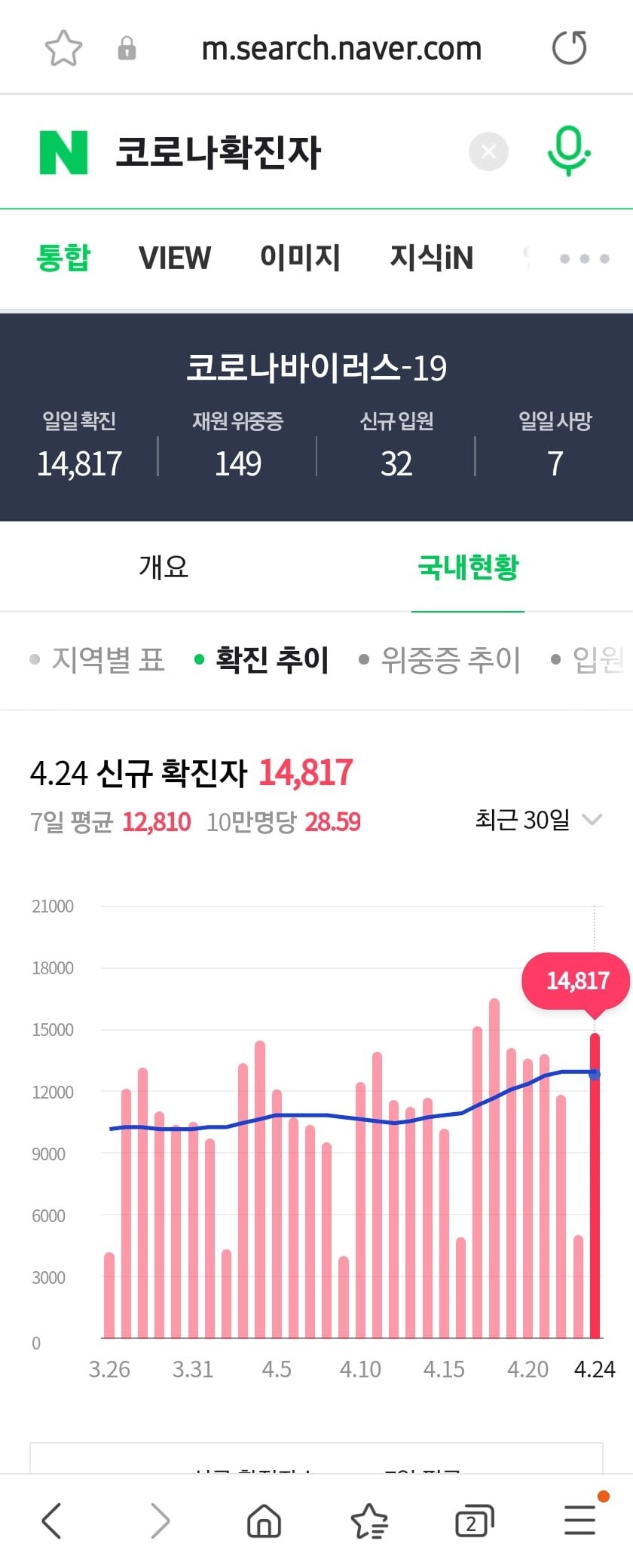Clear the search query
This screenshot has width=633, height=1568.
488,152
